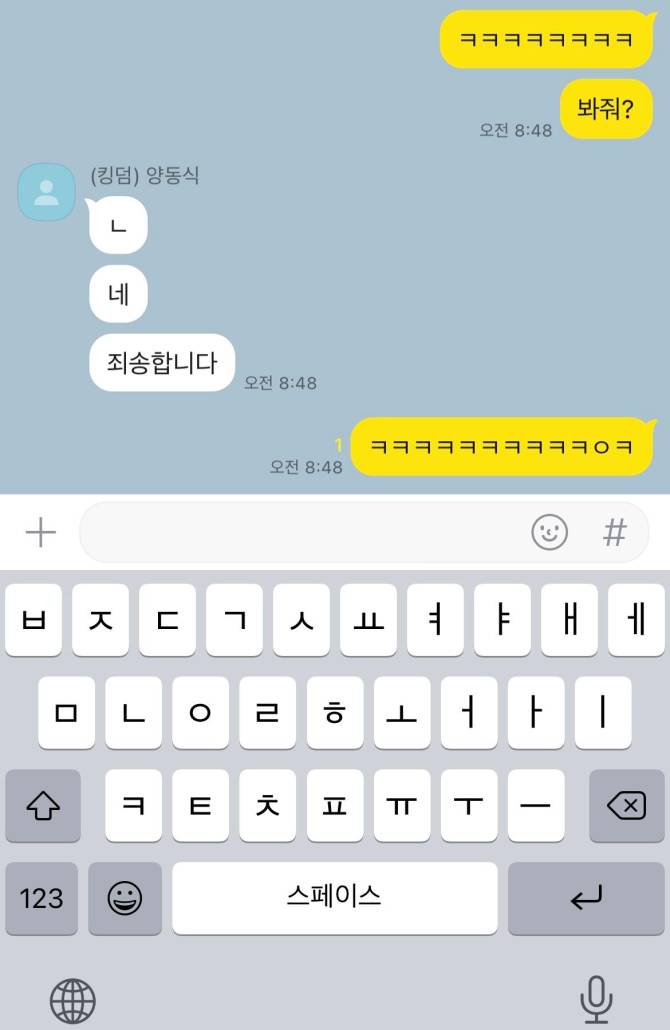This screenshot has width=670, height=1030.
Task: Tap the return key
Action: pyautogui.click(x=586, y=898)
